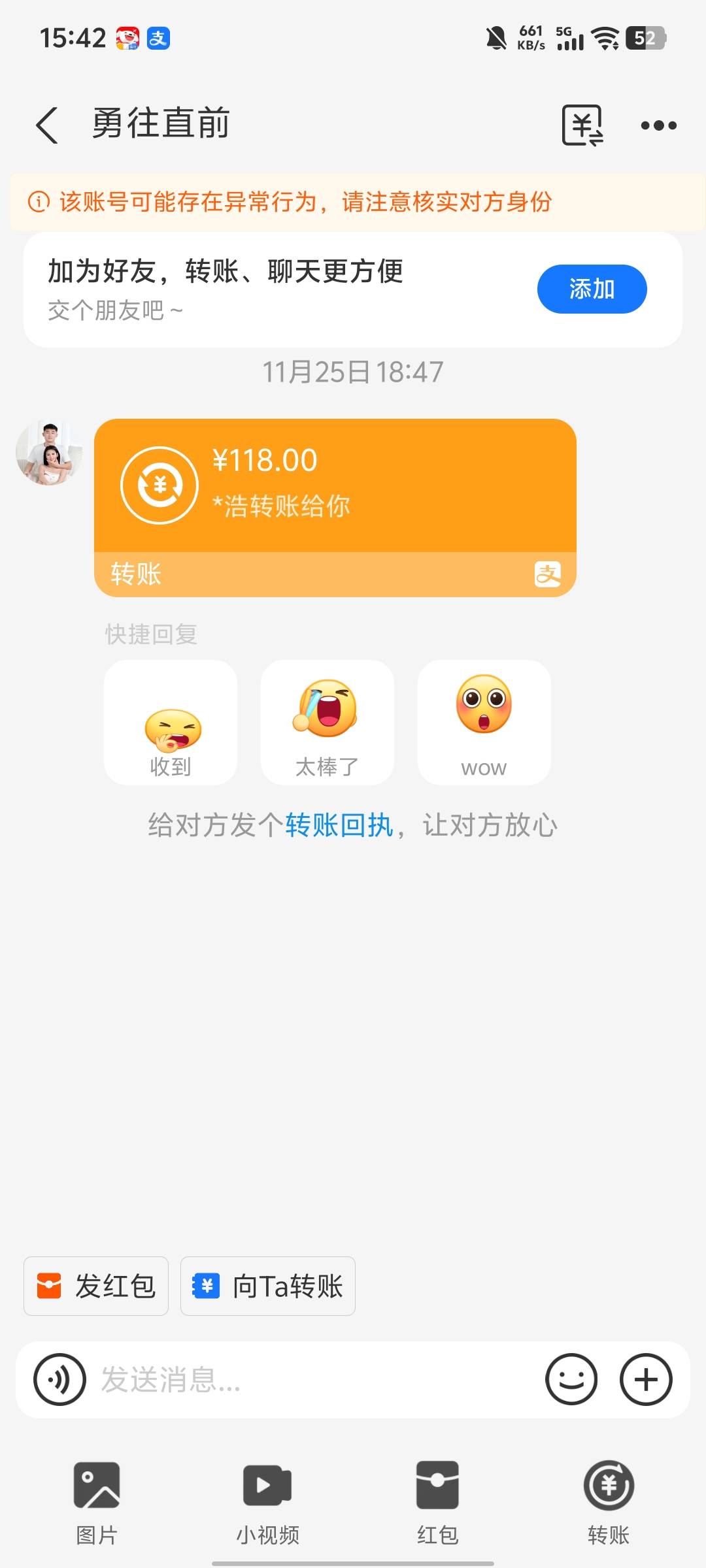Open the emoji picker
Viewport: 706px width, 1568px height.
pos(571,1380)
